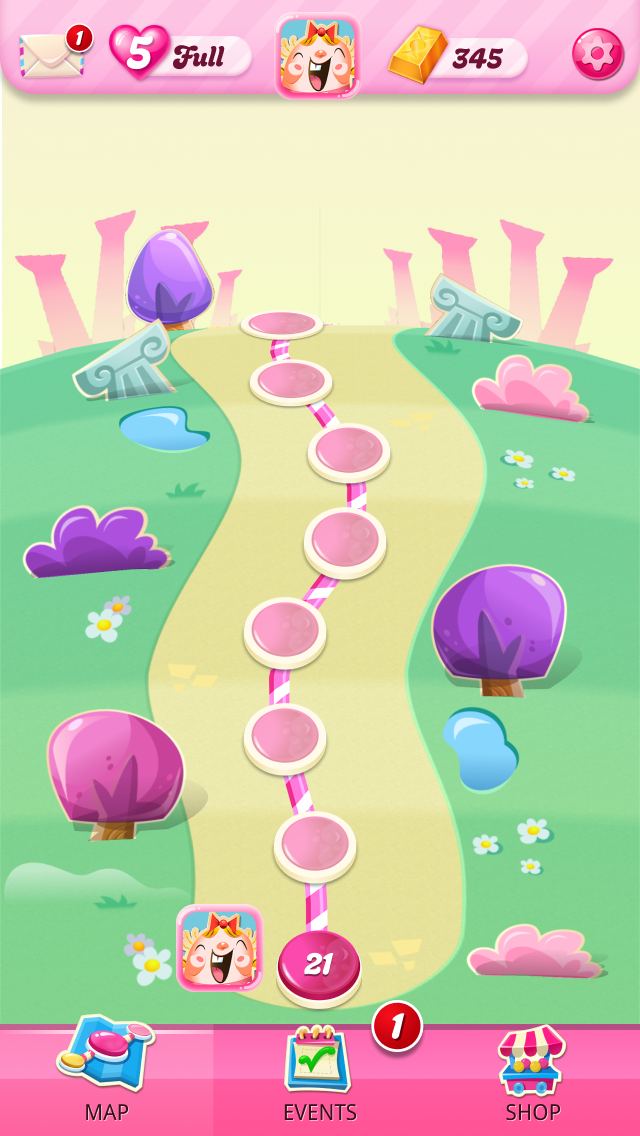Open the Events tab
This screenshot has height=1136, width=640.
[320, 1075]
